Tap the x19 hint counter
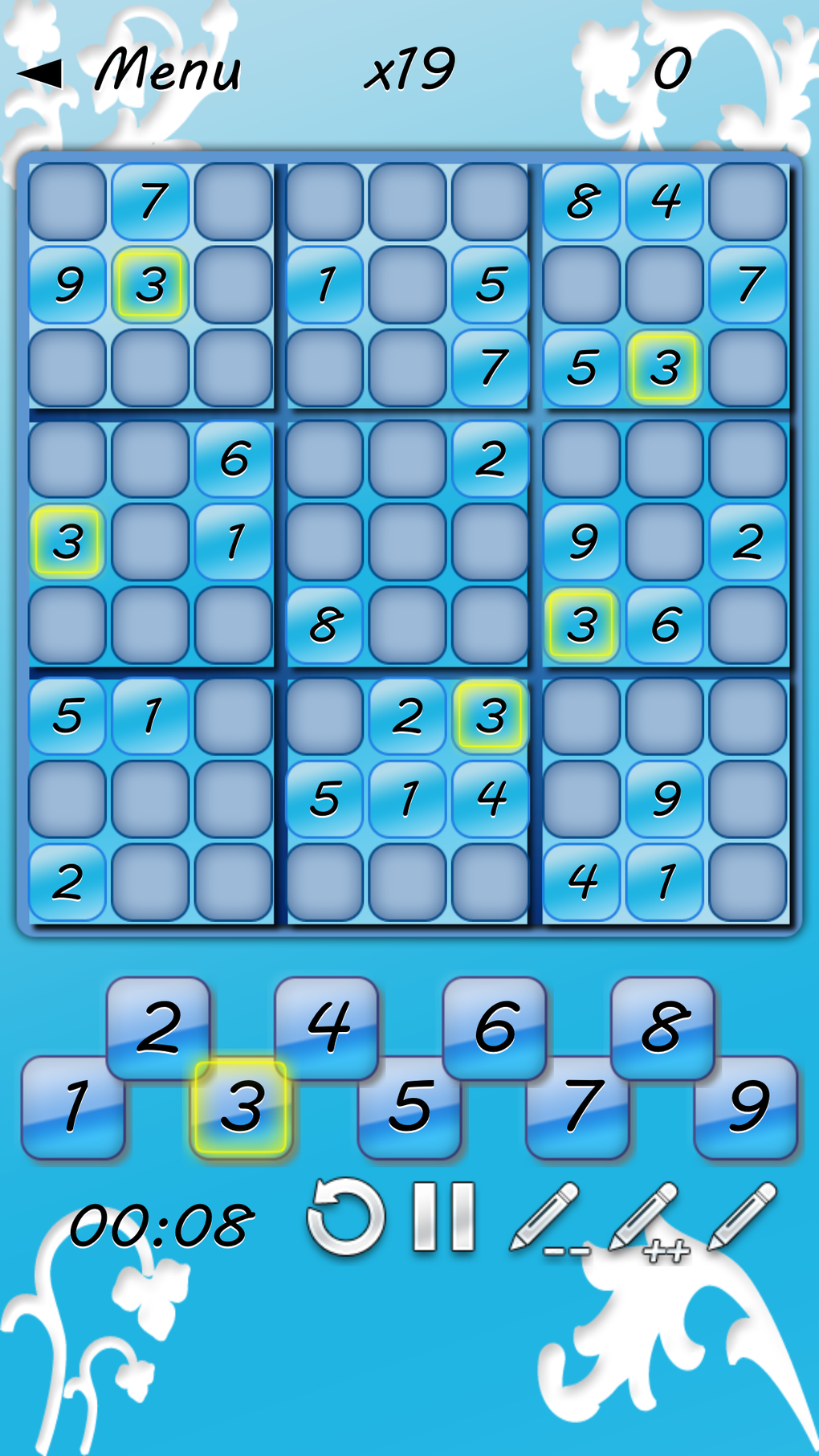 point(408,71)
